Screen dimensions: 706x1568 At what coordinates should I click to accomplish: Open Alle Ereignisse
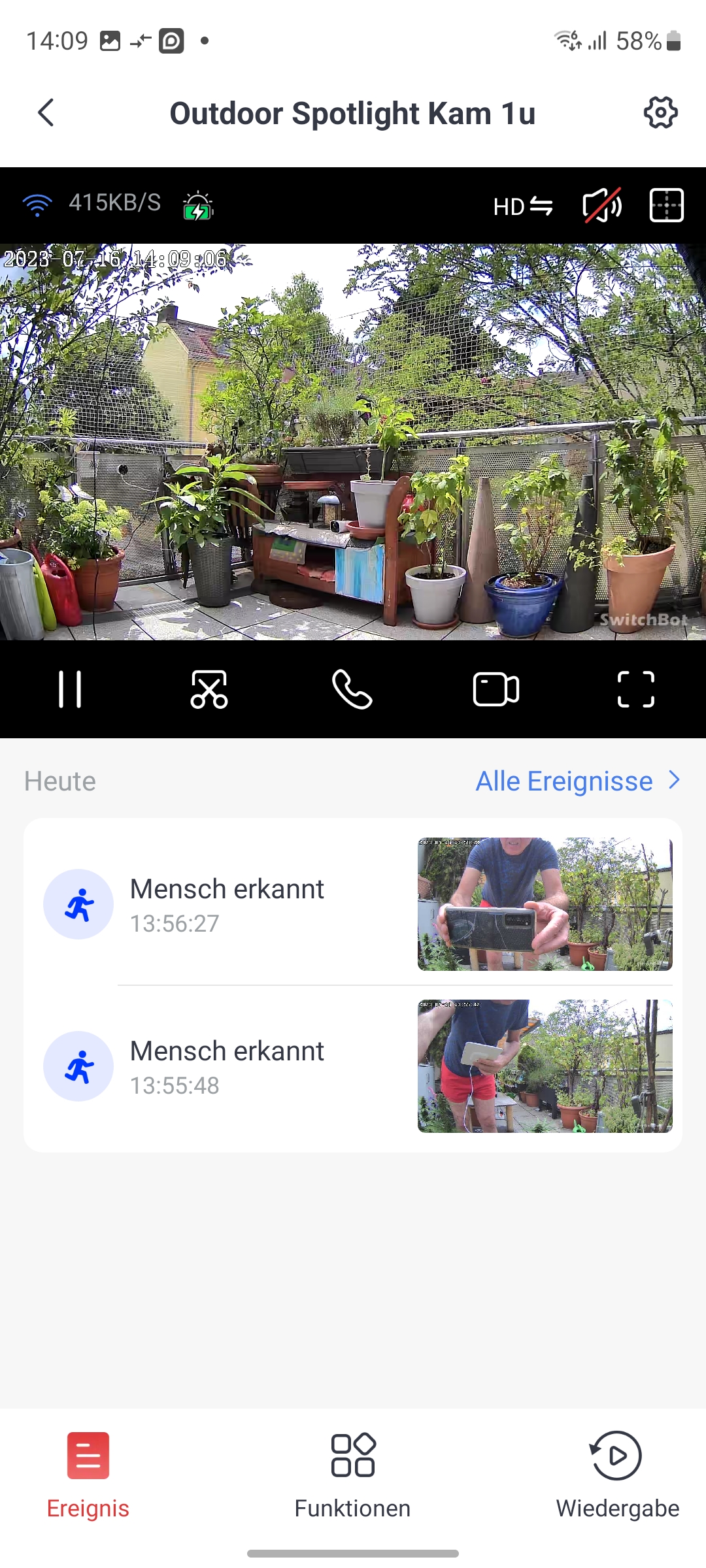[577, 781]
